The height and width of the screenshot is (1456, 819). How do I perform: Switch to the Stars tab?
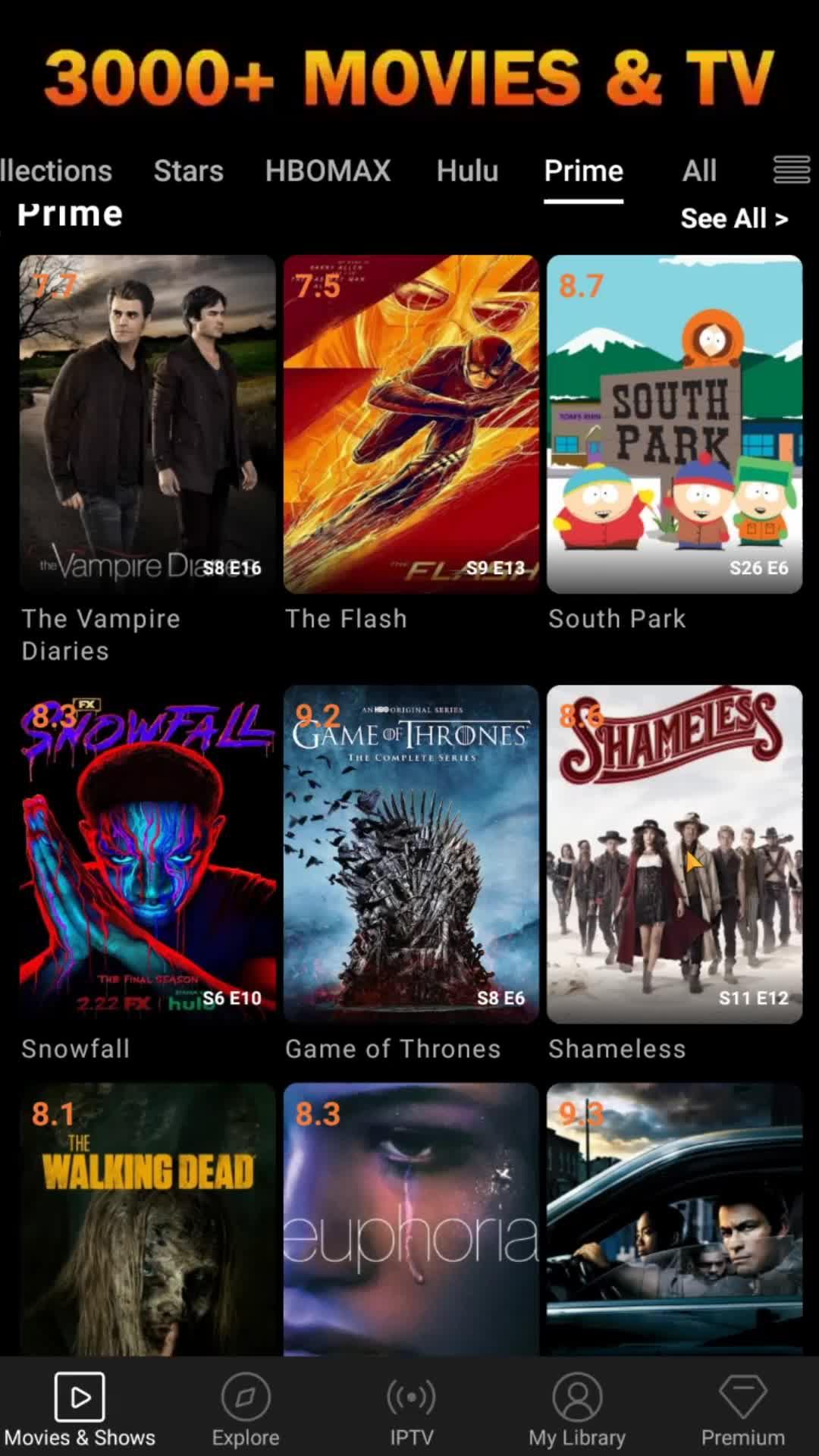pyautogui.click(x=188, y=171)
